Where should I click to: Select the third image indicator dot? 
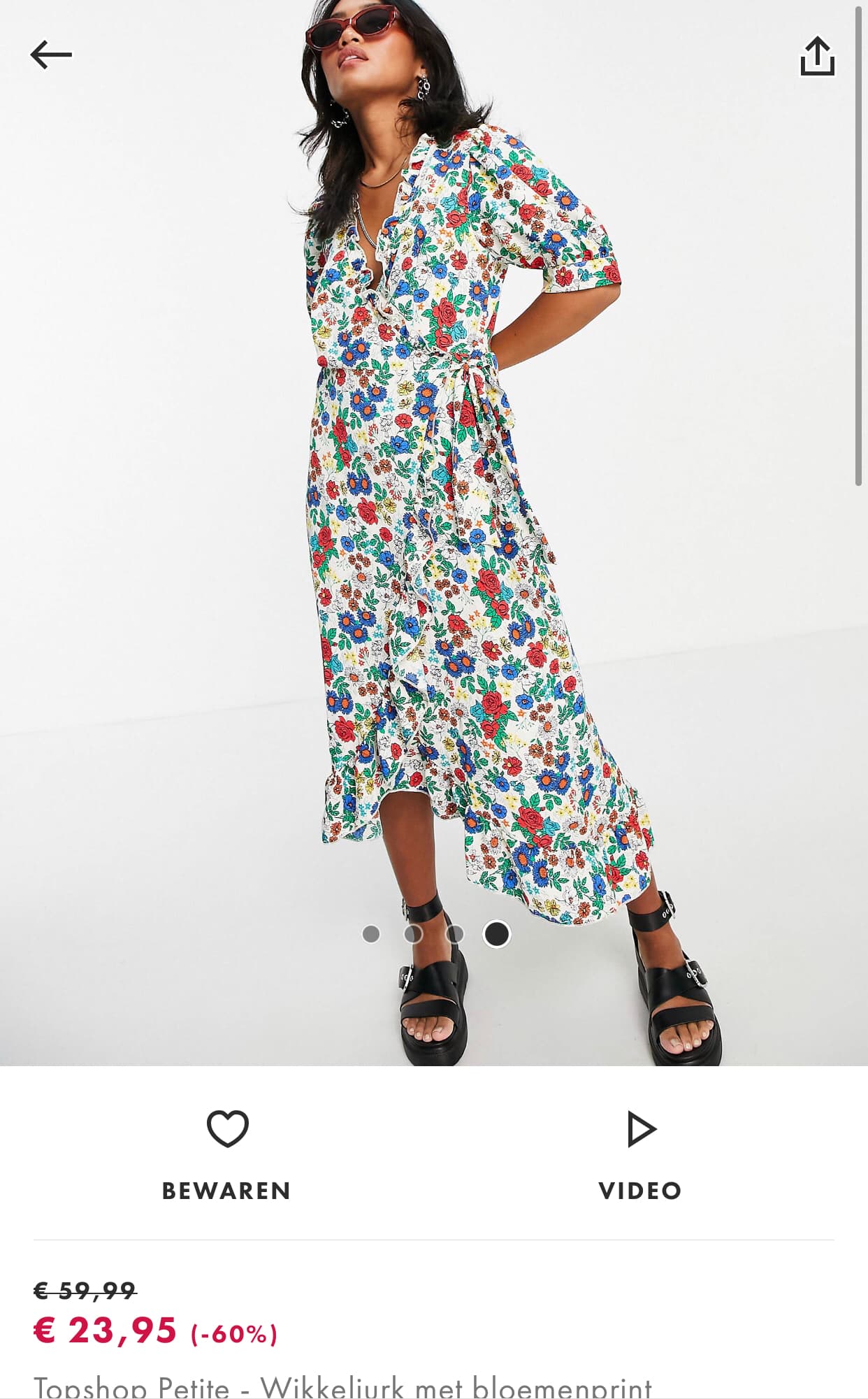click(x=455, y=934)
